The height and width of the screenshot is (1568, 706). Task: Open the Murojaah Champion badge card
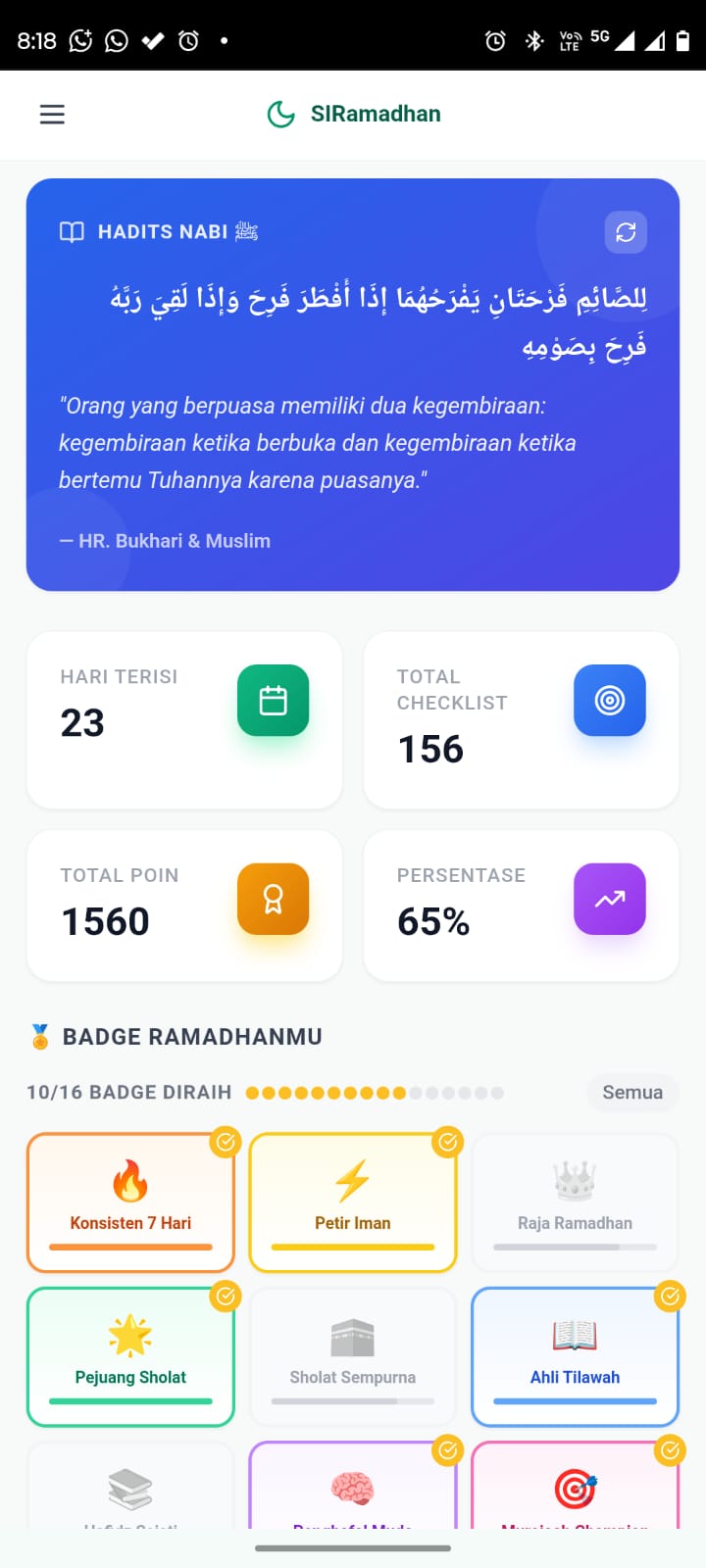575,1490
